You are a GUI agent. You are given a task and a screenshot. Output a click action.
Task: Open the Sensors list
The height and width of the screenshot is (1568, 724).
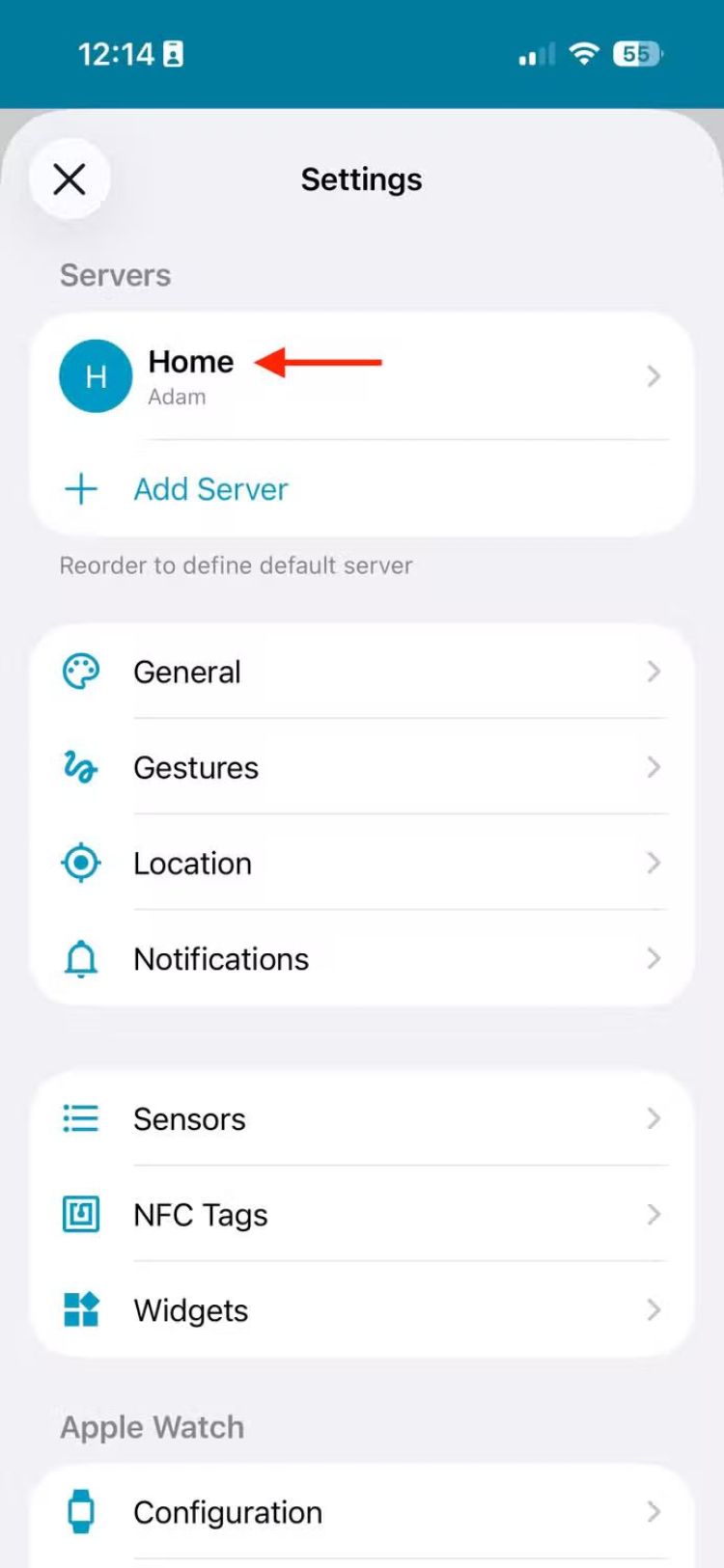362,1118
